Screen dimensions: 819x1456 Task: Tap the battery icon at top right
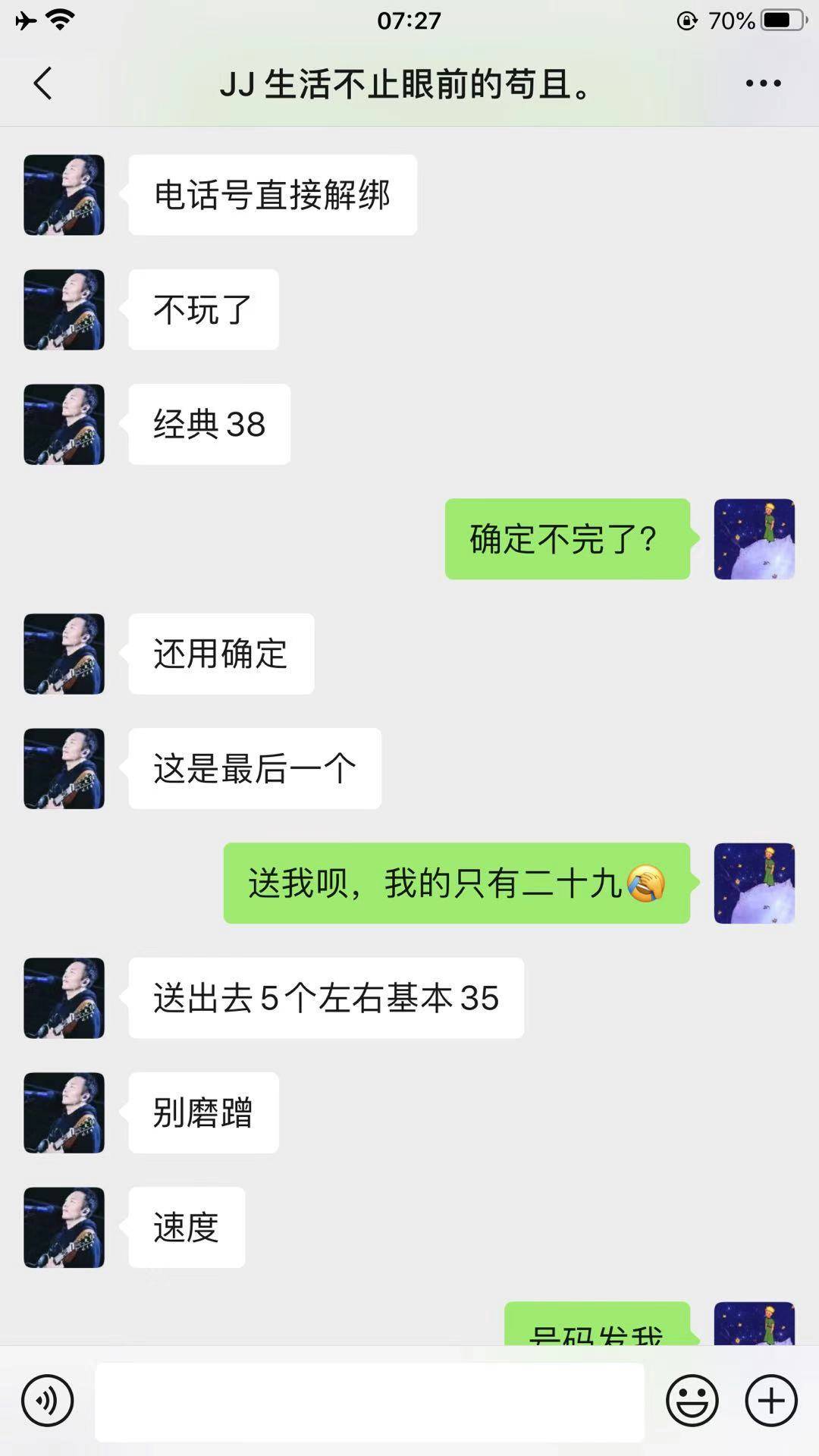[x=782, y=20]
